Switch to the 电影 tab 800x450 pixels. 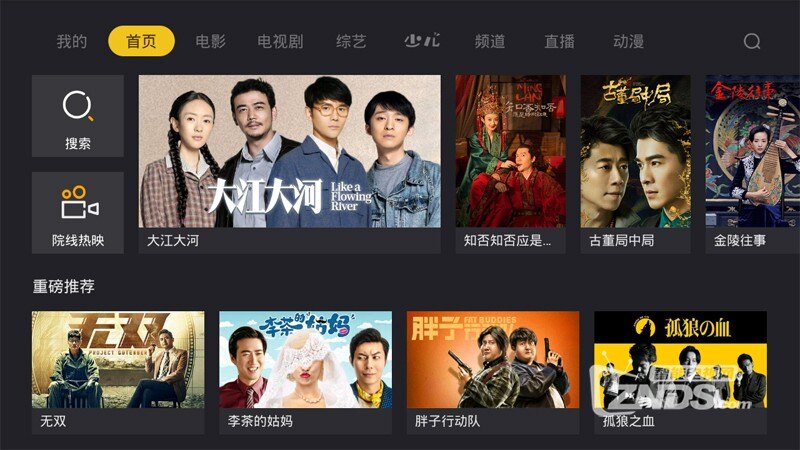click(210, 42)
